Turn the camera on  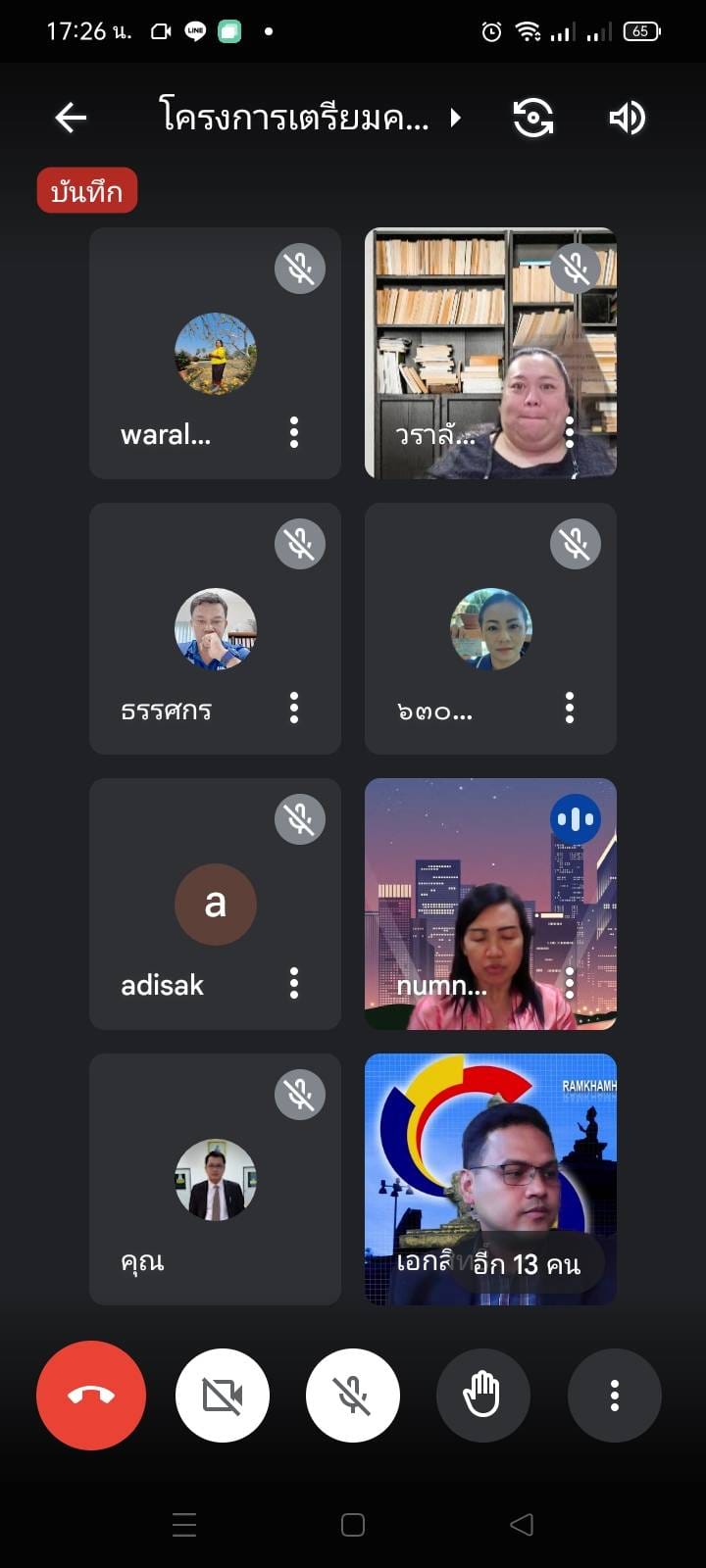[x=223, y=1395]
